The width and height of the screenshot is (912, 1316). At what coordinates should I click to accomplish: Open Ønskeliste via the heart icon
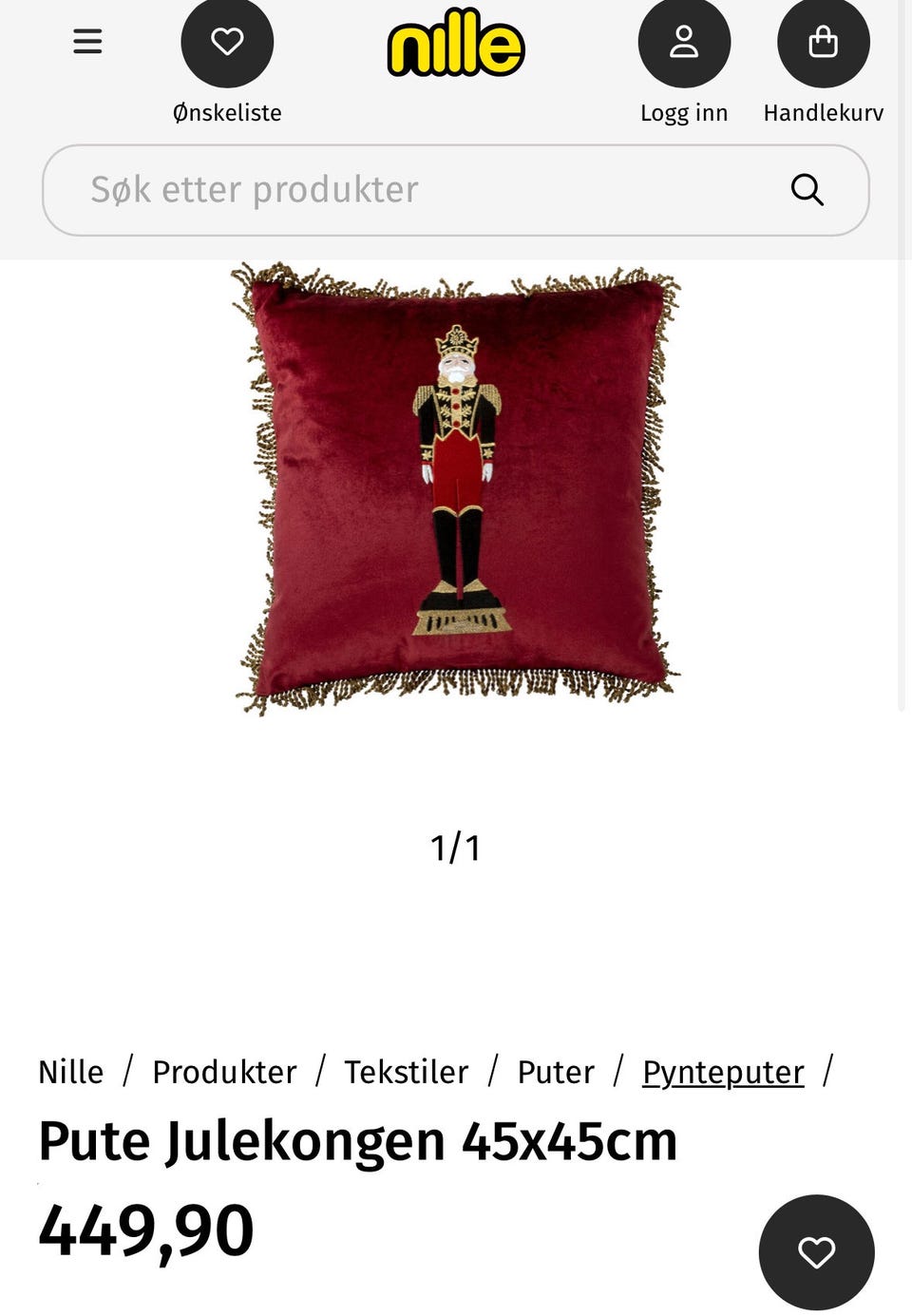[227, 41]
